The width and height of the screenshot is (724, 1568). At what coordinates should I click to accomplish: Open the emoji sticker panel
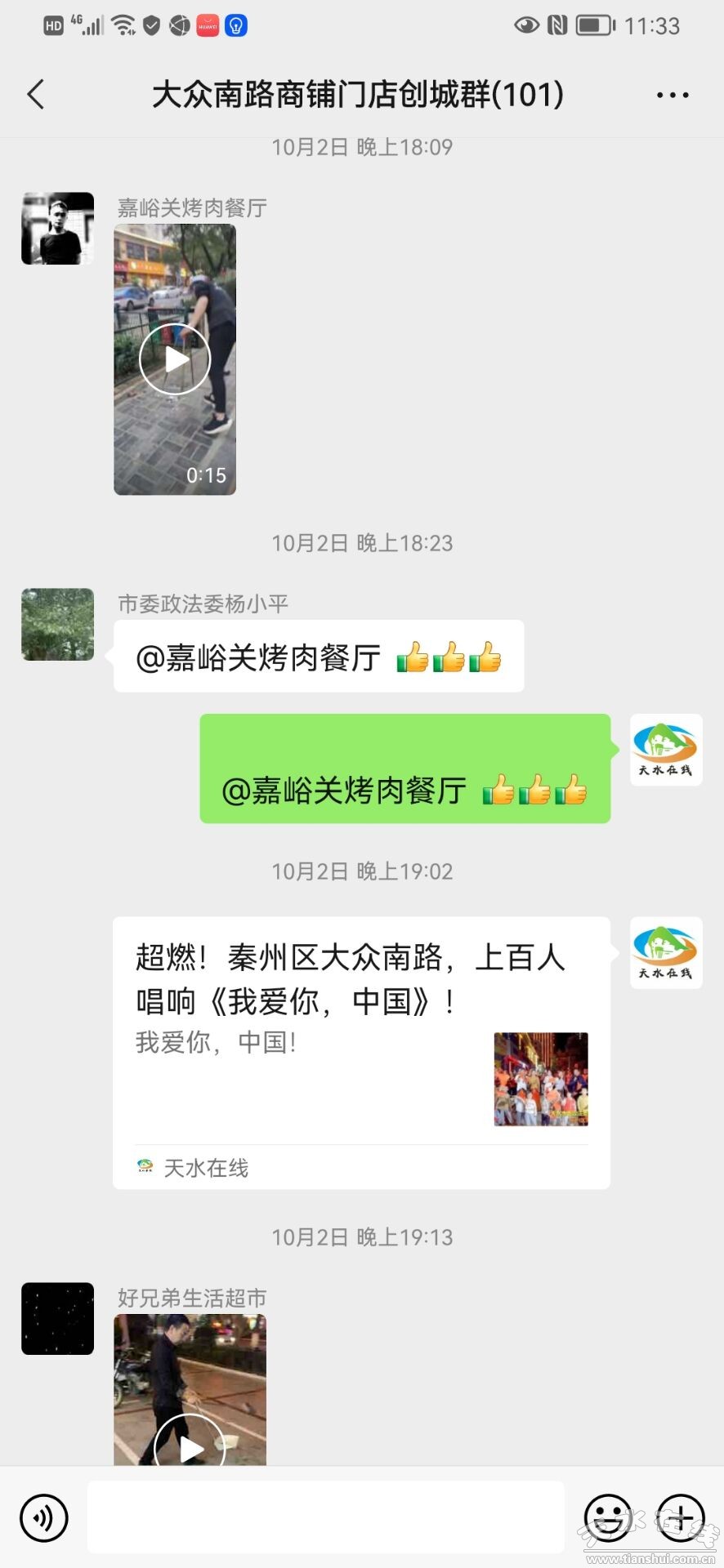tap(608, 1517)
